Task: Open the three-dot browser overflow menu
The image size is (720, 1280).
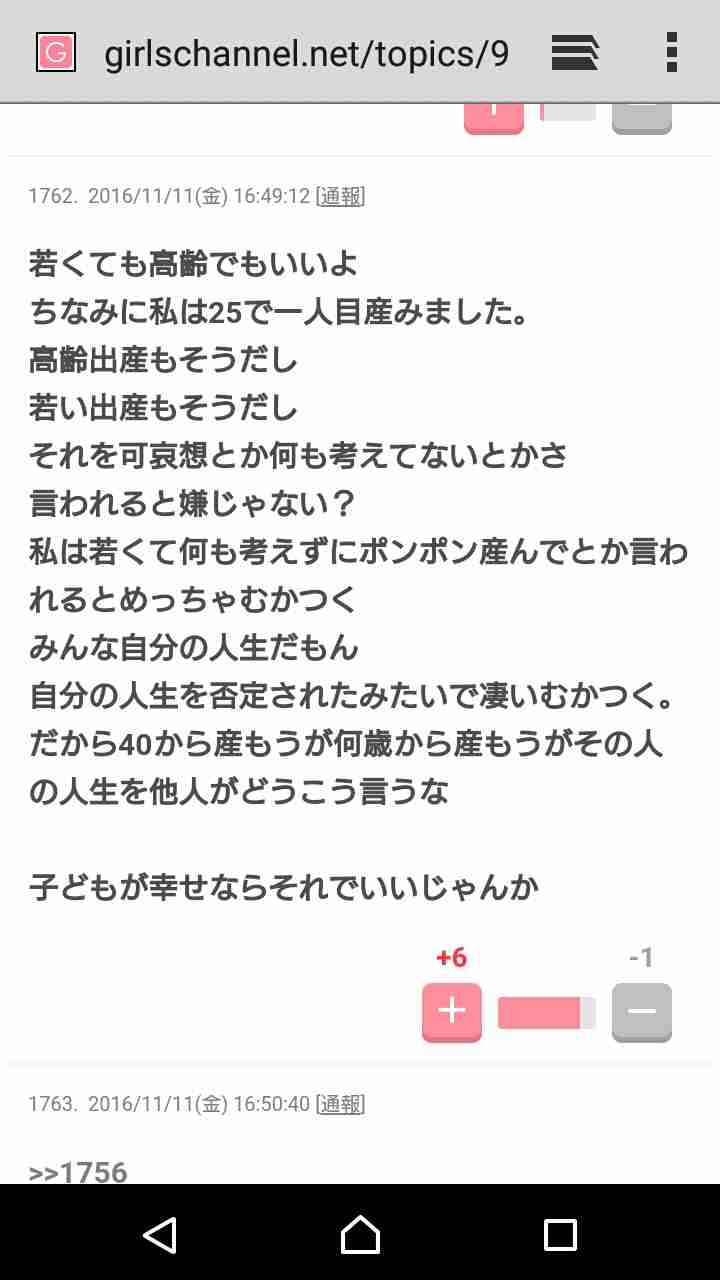Action: (x=672, y=52)
